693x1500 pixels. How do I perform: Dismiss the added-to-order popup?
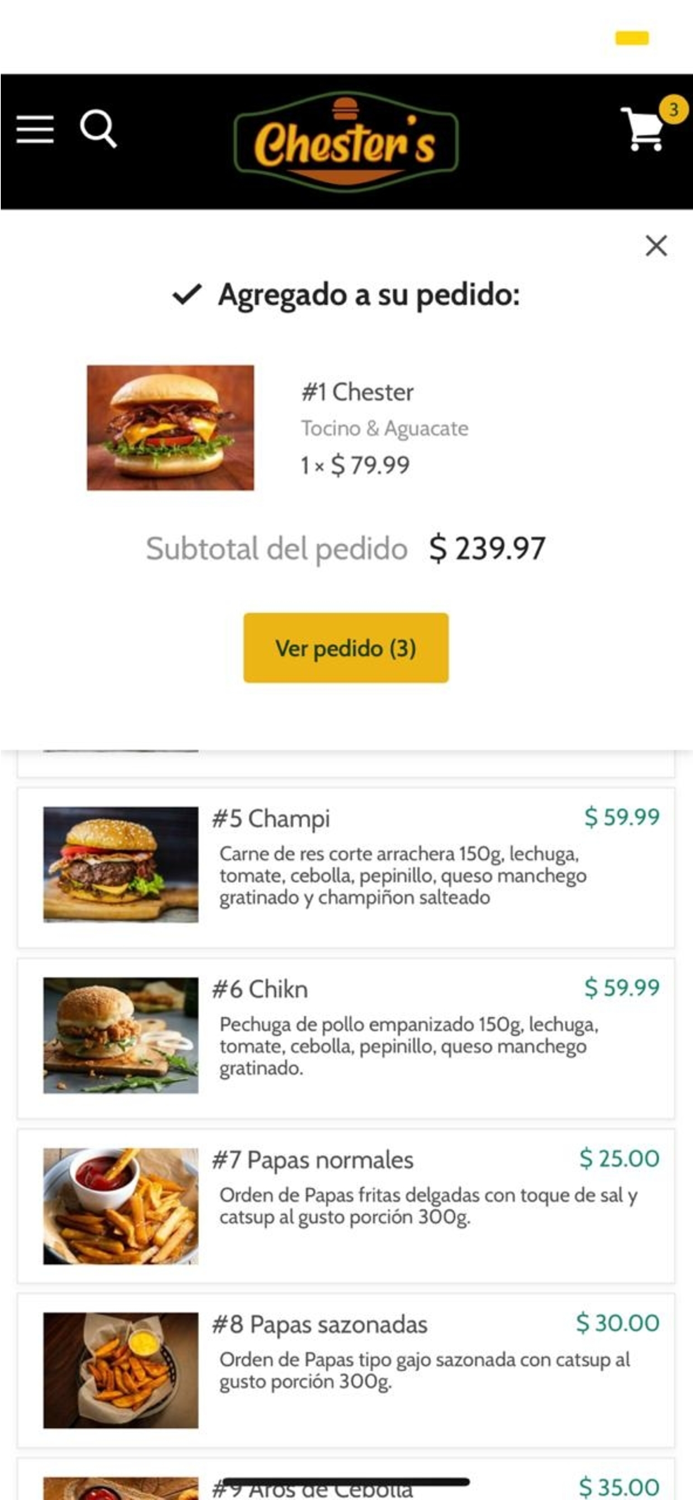[x=656, y=245]
